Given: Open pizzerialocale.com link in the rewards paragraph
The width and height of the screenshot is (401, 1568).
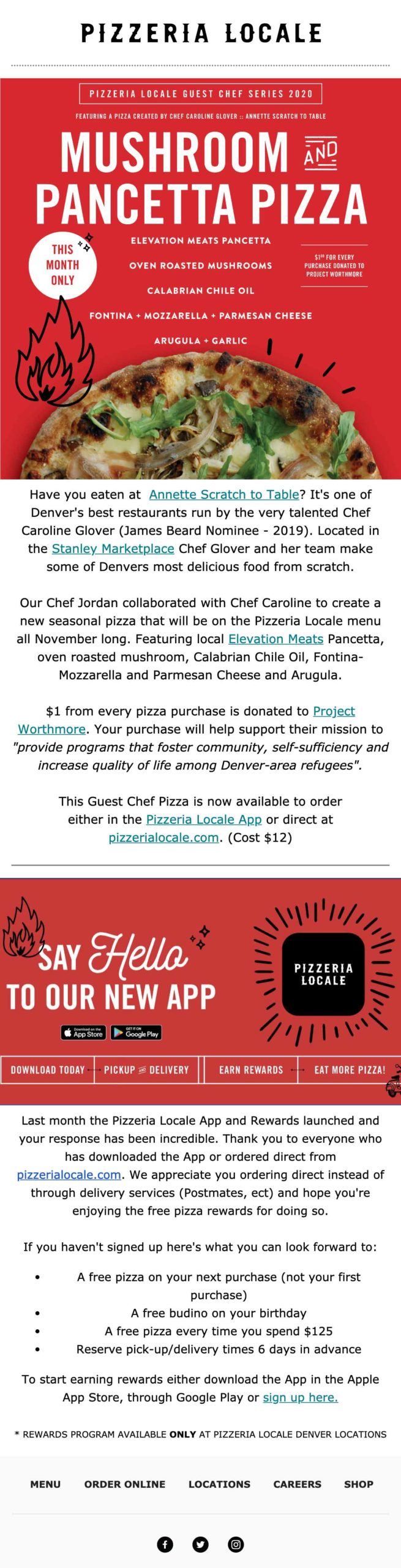Looking at the screenshot, I should click(69, 1175).
